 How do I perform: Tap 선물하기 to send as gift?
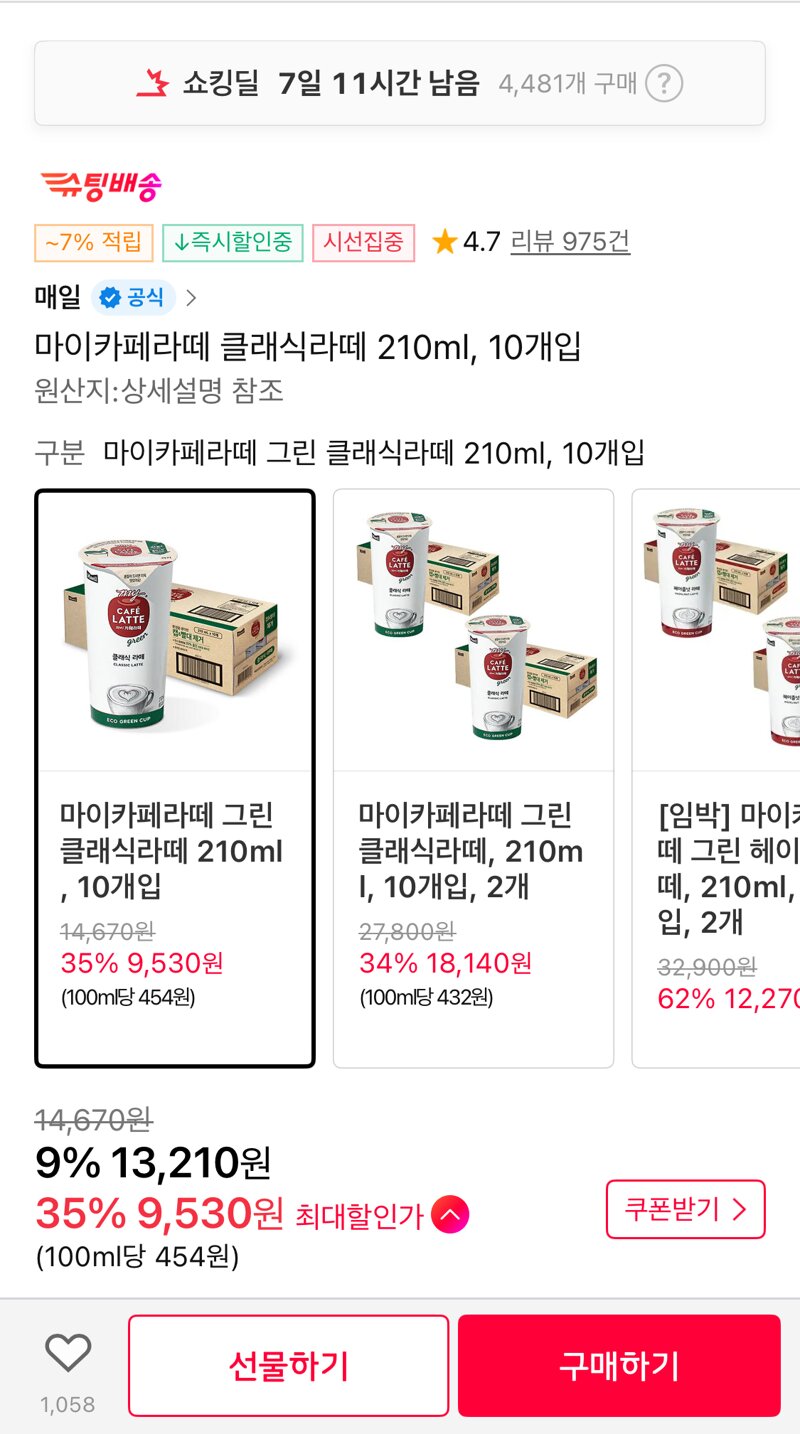[x=288, y=1365]
